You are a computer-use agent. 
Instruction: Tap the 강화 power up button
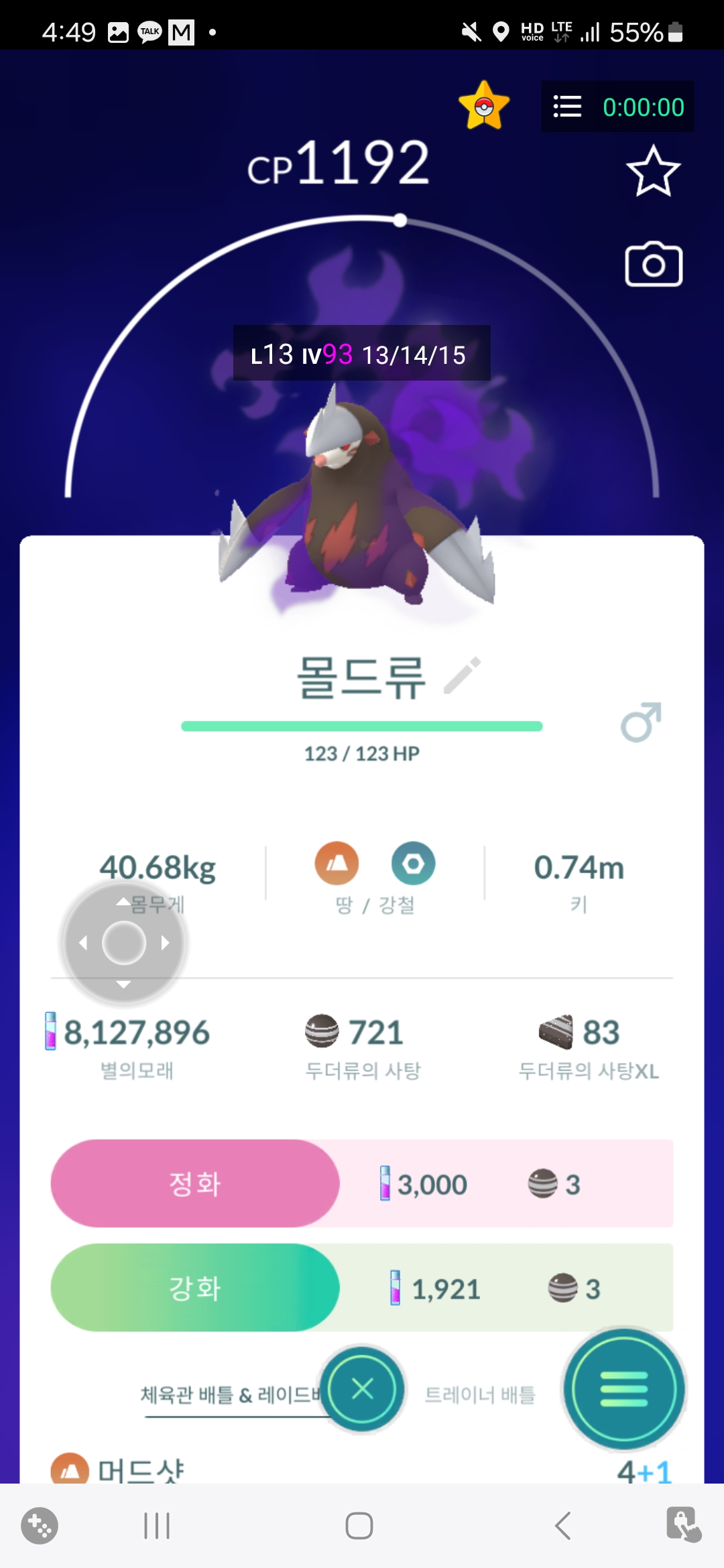coord(195,1287)
